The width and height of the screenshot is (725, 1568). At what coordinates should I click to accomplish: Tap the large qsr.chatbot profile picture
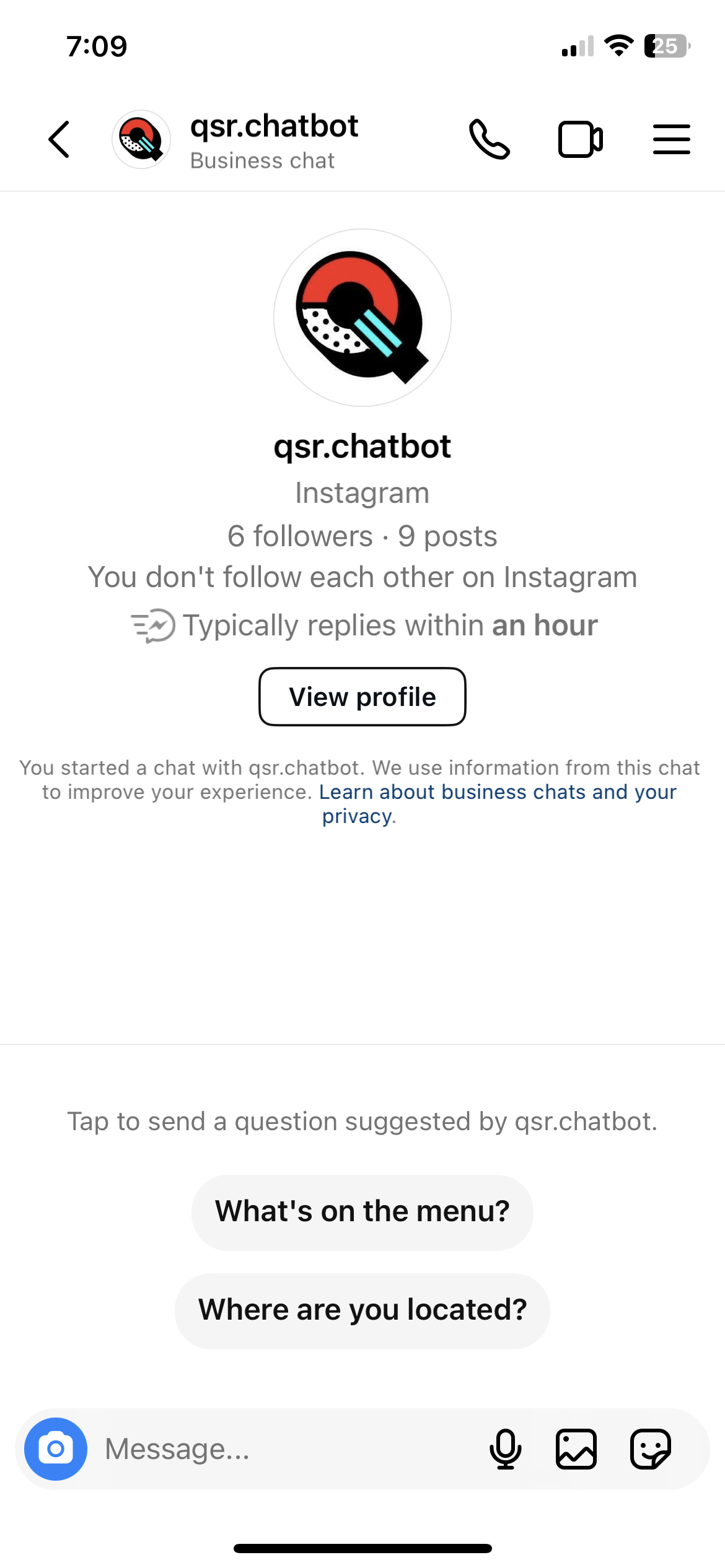362,317
